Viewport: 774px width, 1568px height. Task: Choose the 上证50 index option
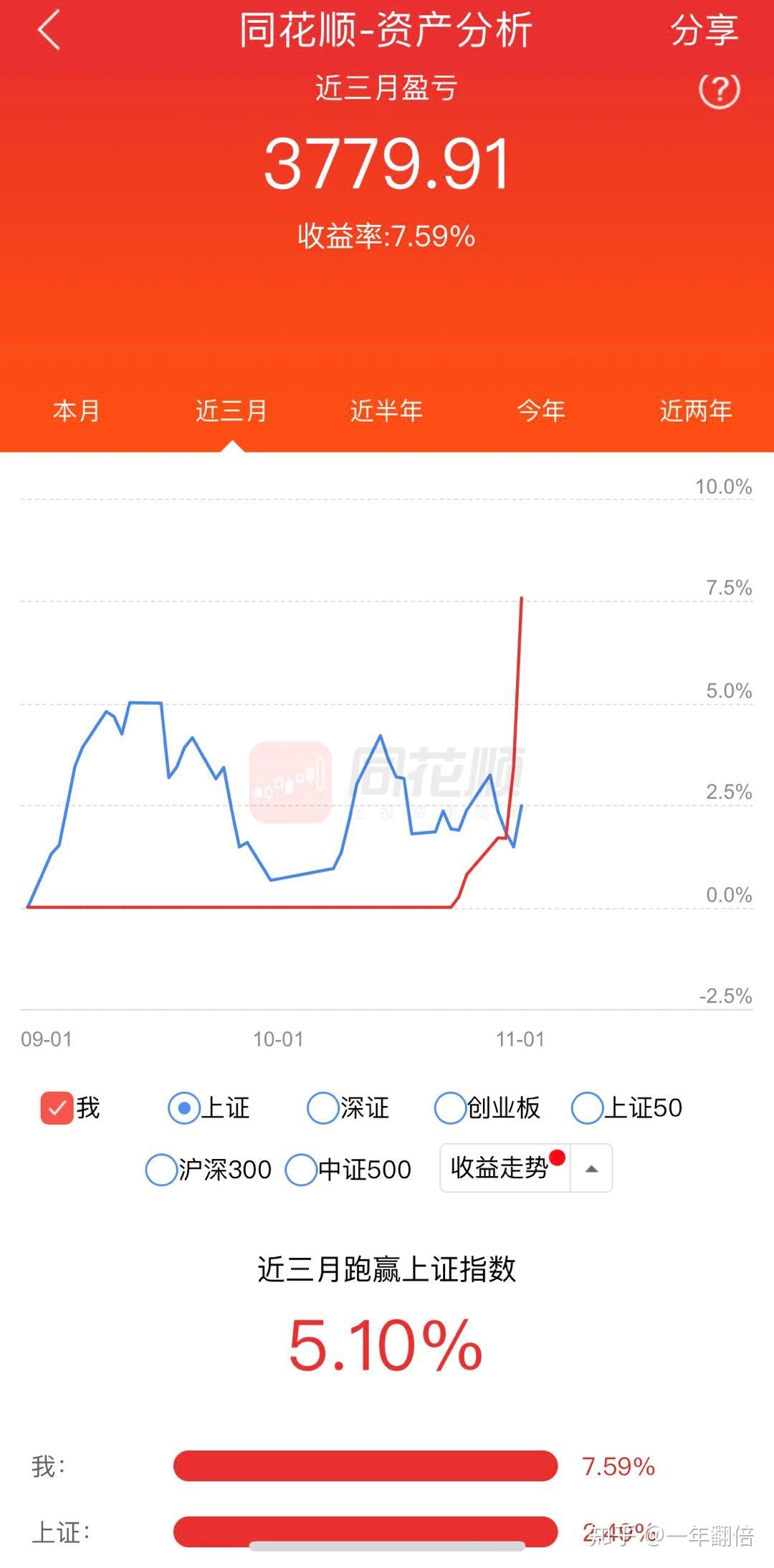click(x=587, y=1108)
